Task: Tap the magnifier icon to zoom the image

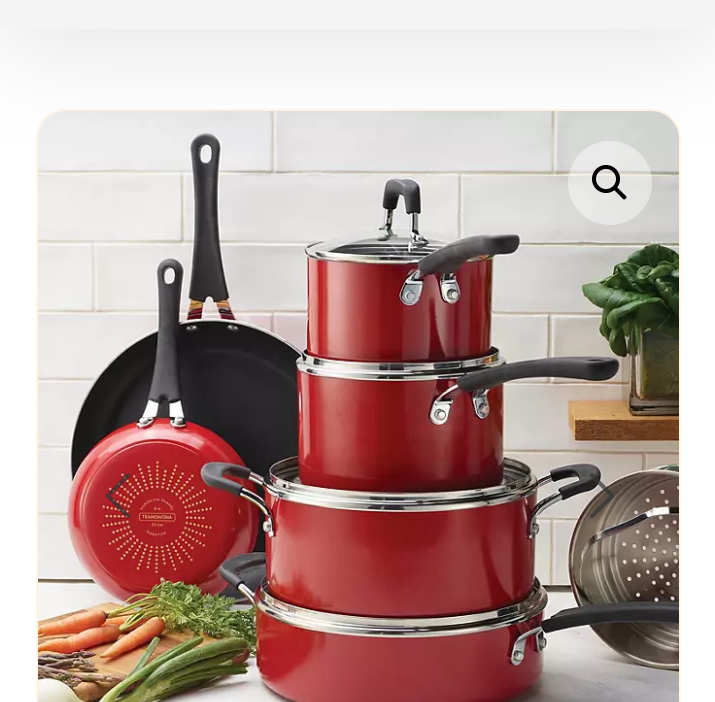Action: click(609, 183)
